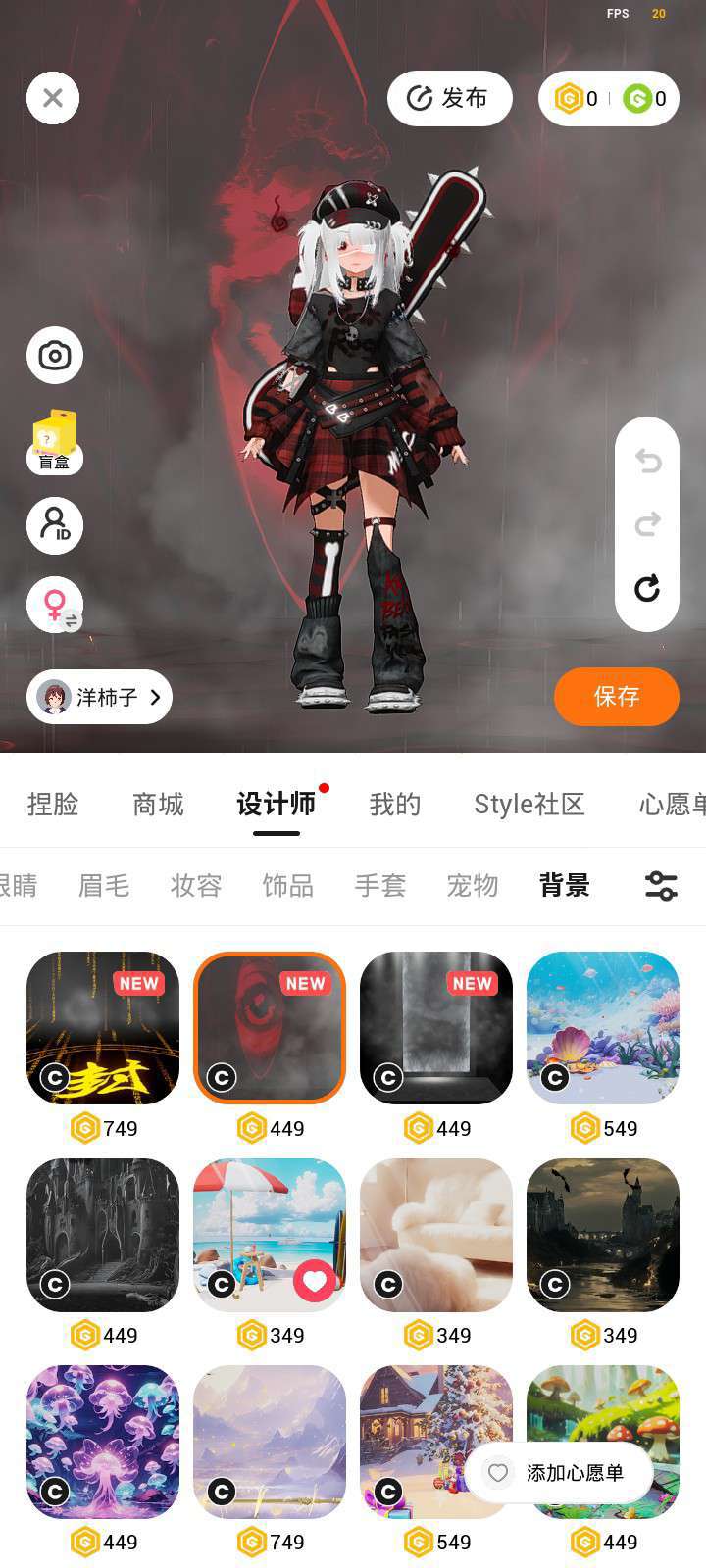Select the 宠物 category
This screenshot has height=1568, width=706.
pos(473,886)
